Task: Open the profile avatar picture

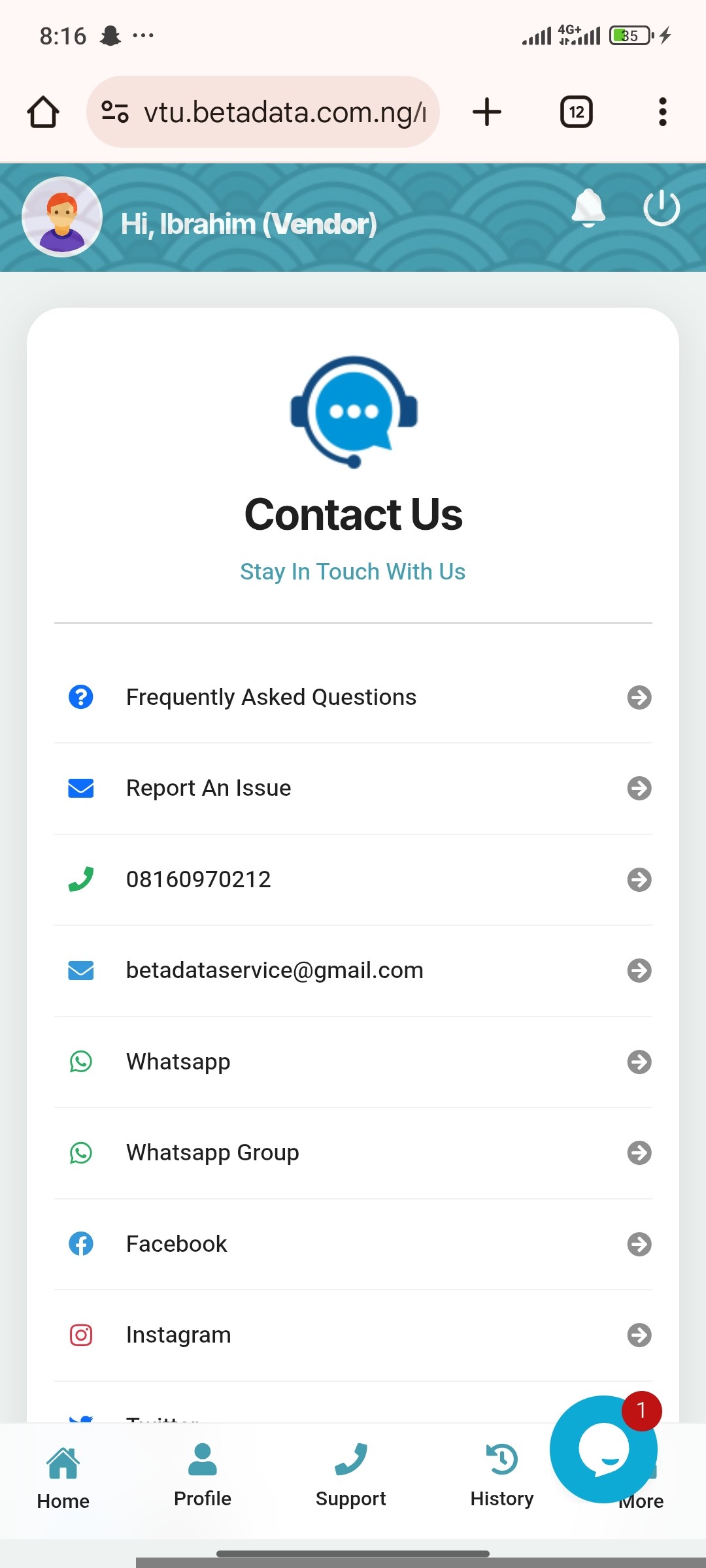Action: 62,217
